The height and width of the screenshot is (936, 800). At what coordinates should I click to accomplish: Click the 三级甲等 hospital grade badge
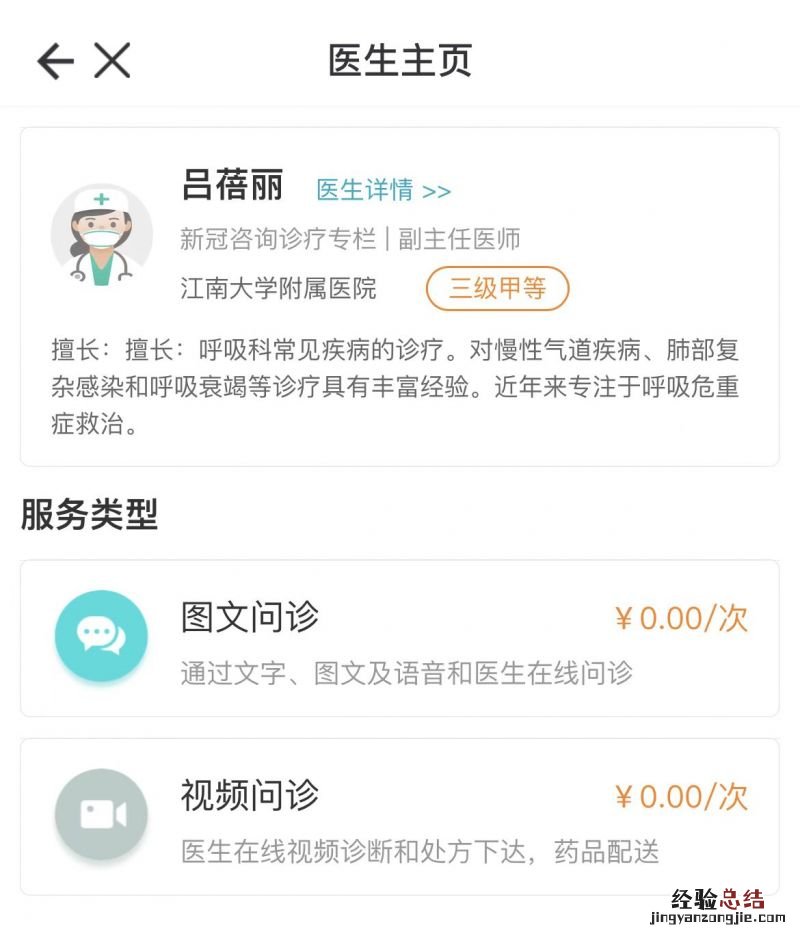click(x=497, y=287)
